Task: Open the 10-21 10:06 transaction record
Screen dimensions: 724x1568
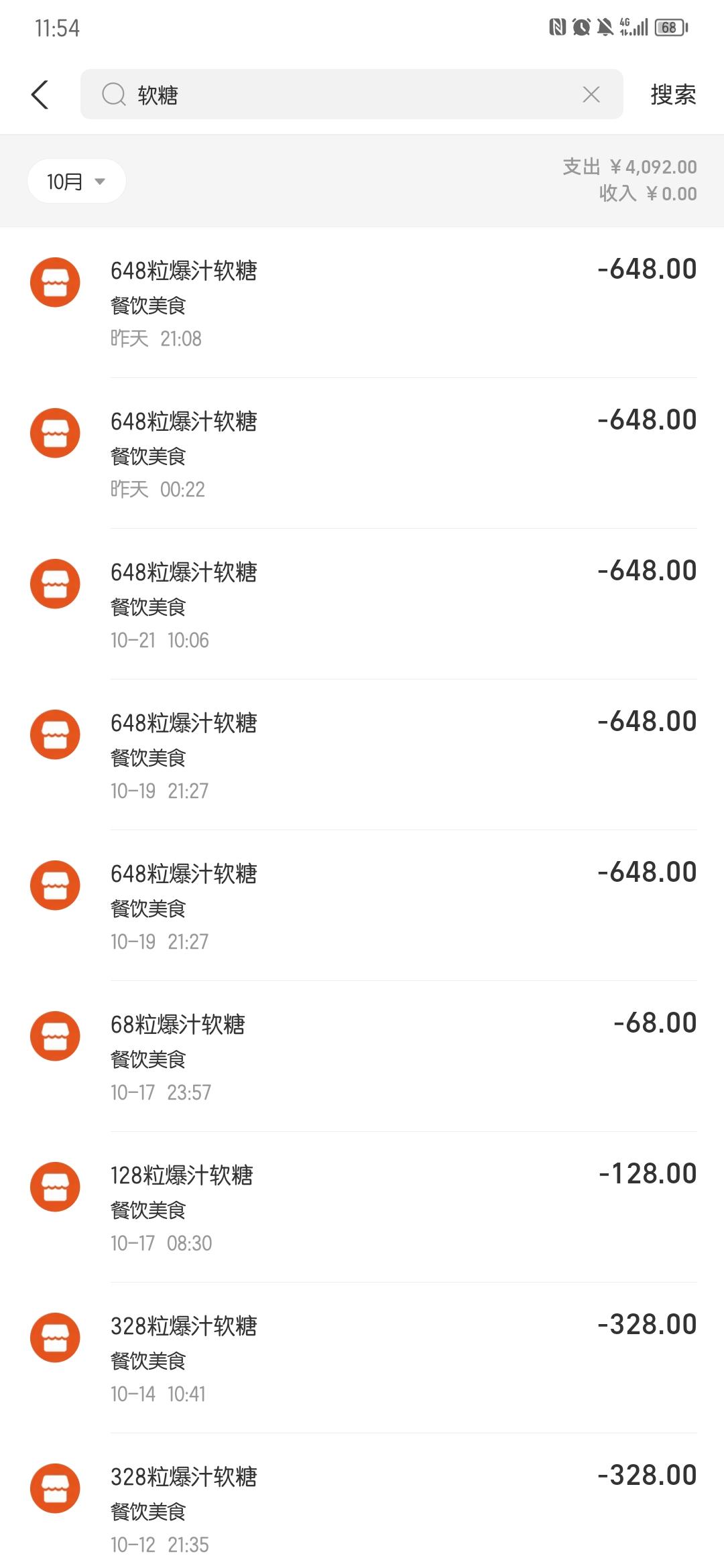Action: (x=362, y=603)
